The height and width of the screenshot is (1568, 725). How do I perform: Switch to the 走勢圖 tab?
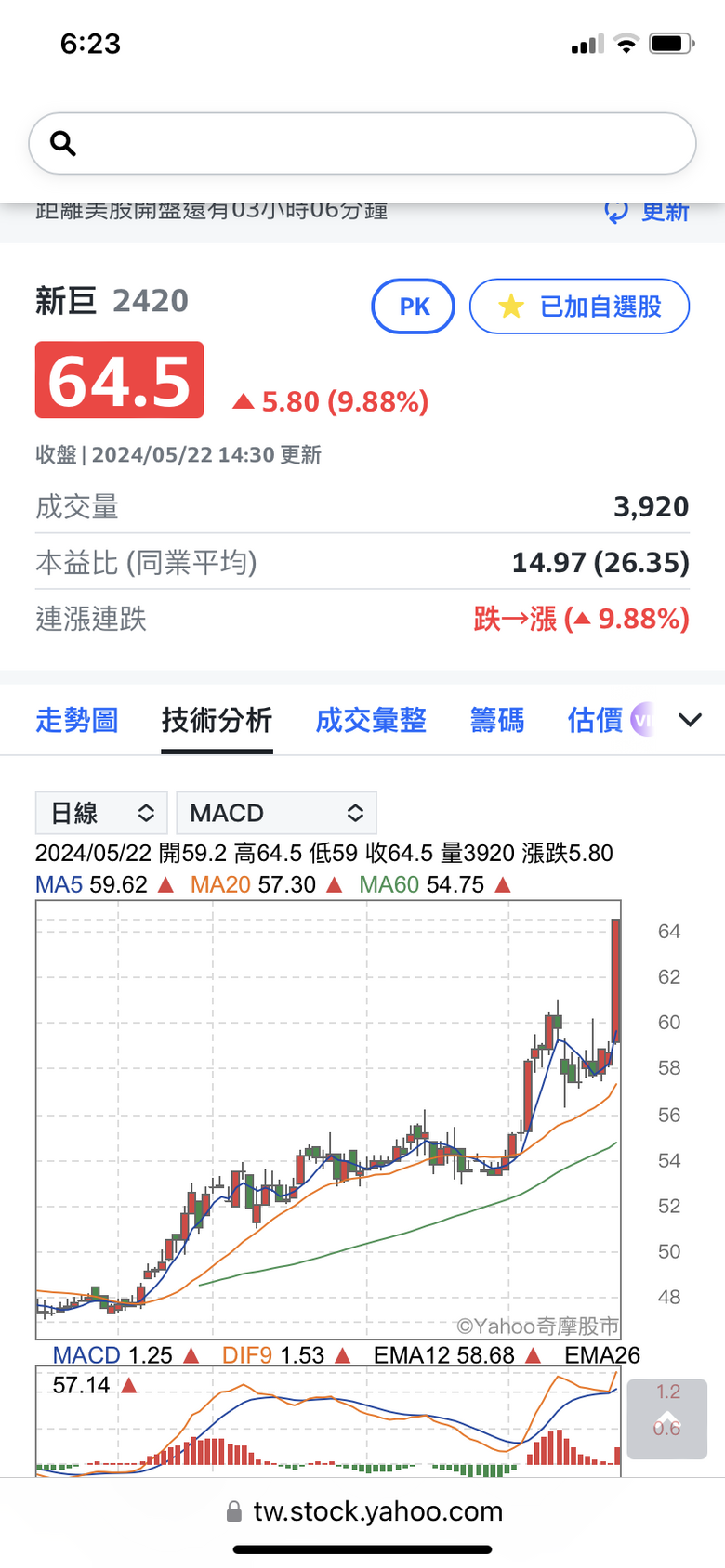(77, 720)
